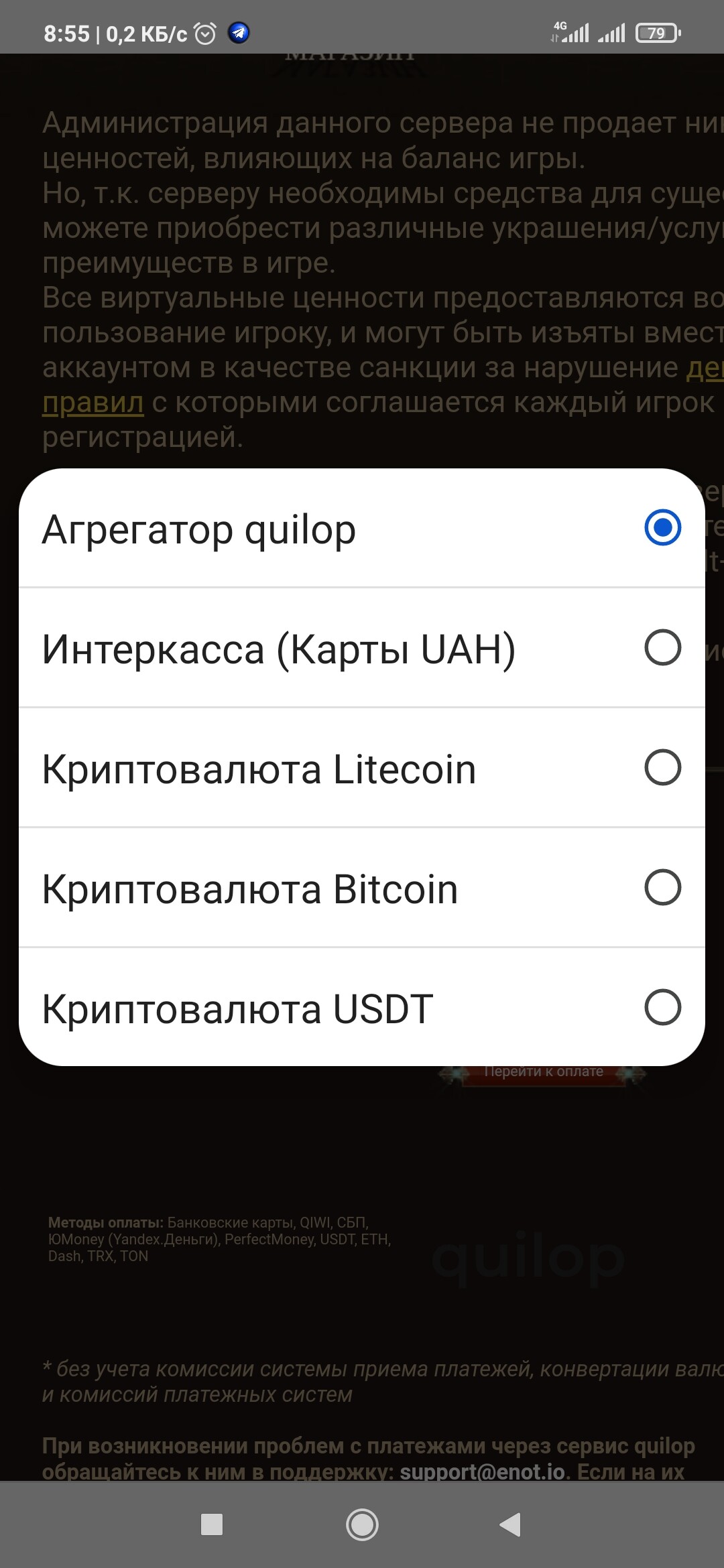Select Криптовалюта Litecoin as payment method

[x=362, y=768]
